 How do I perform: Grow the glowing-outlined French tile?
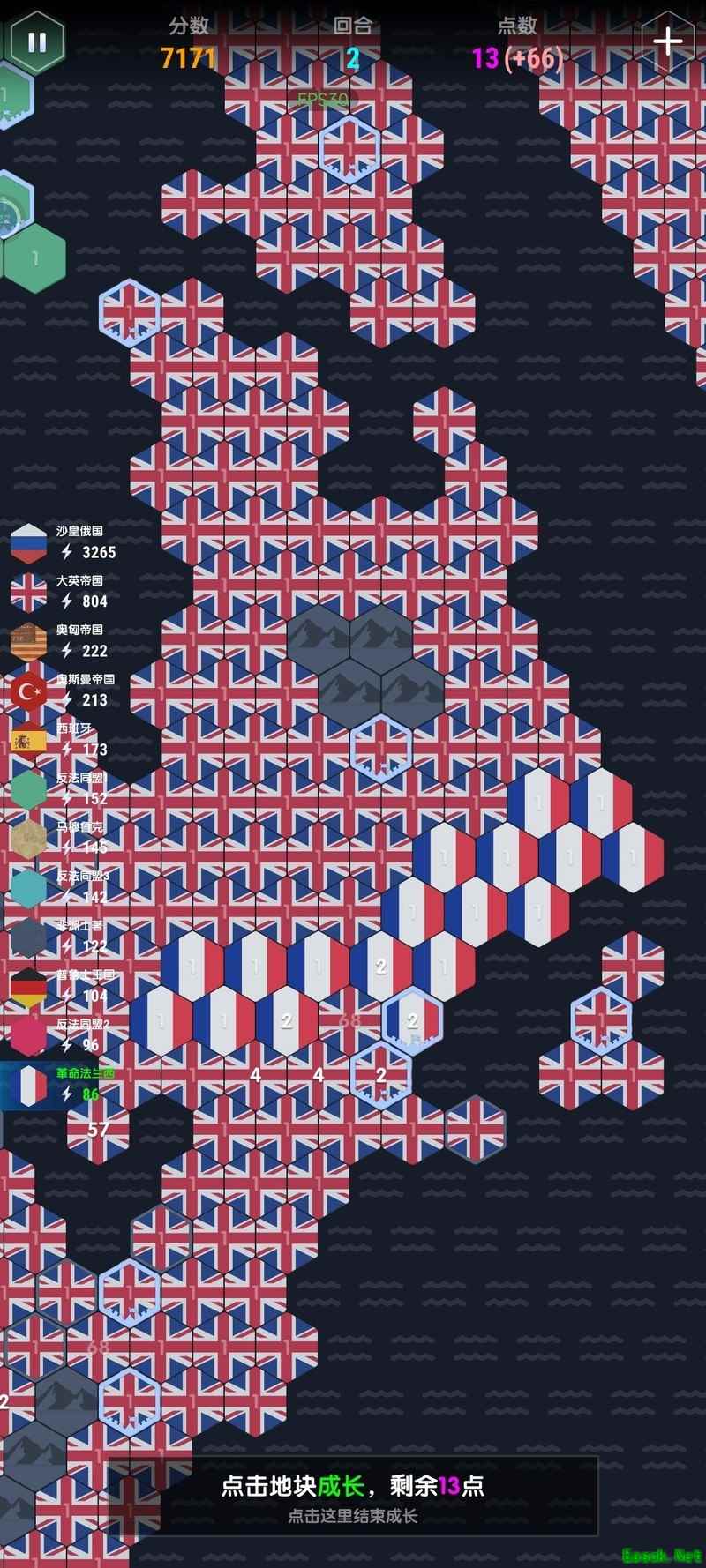point(412,1020)
